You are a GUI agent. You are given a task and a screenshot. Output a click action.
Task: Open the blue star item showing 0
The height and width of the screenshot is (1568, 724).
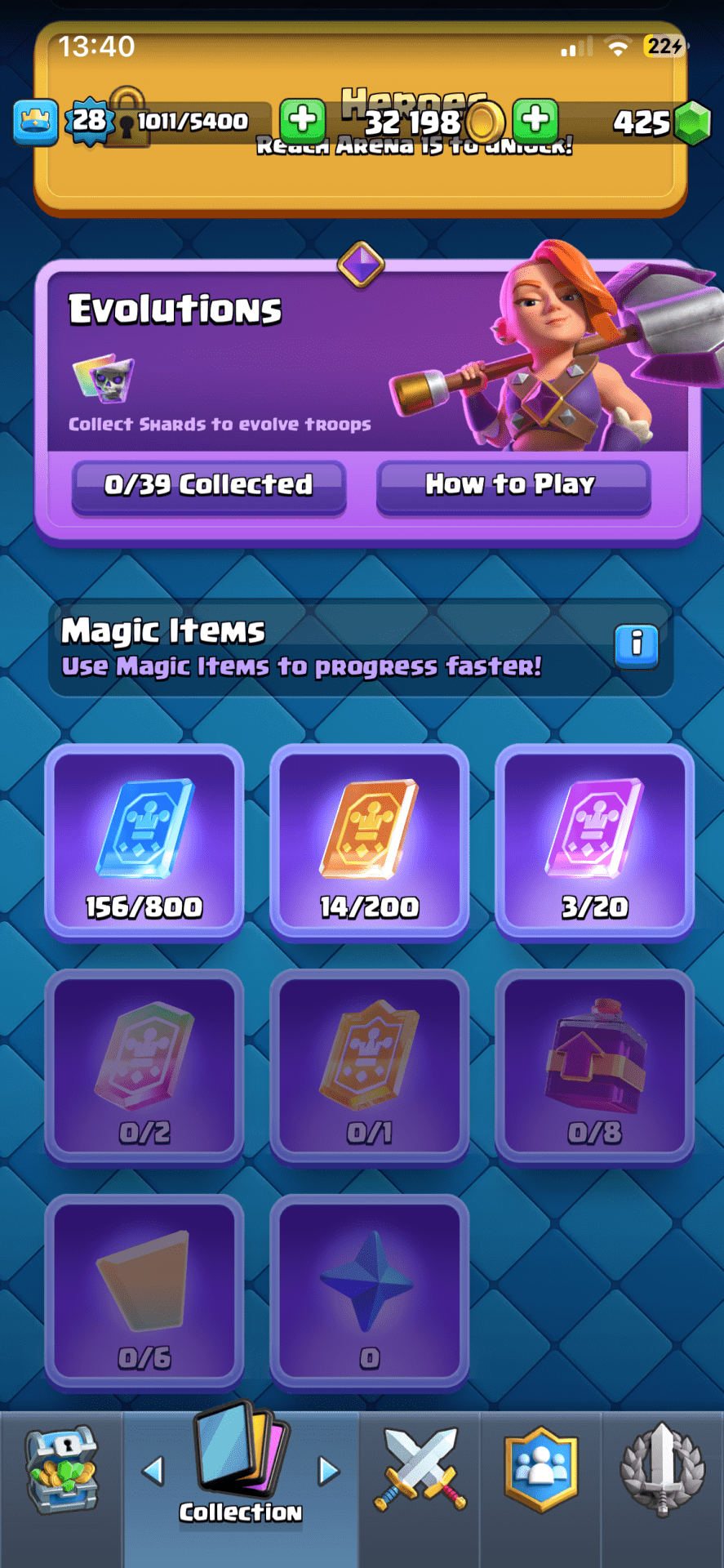coord(369,1292)
